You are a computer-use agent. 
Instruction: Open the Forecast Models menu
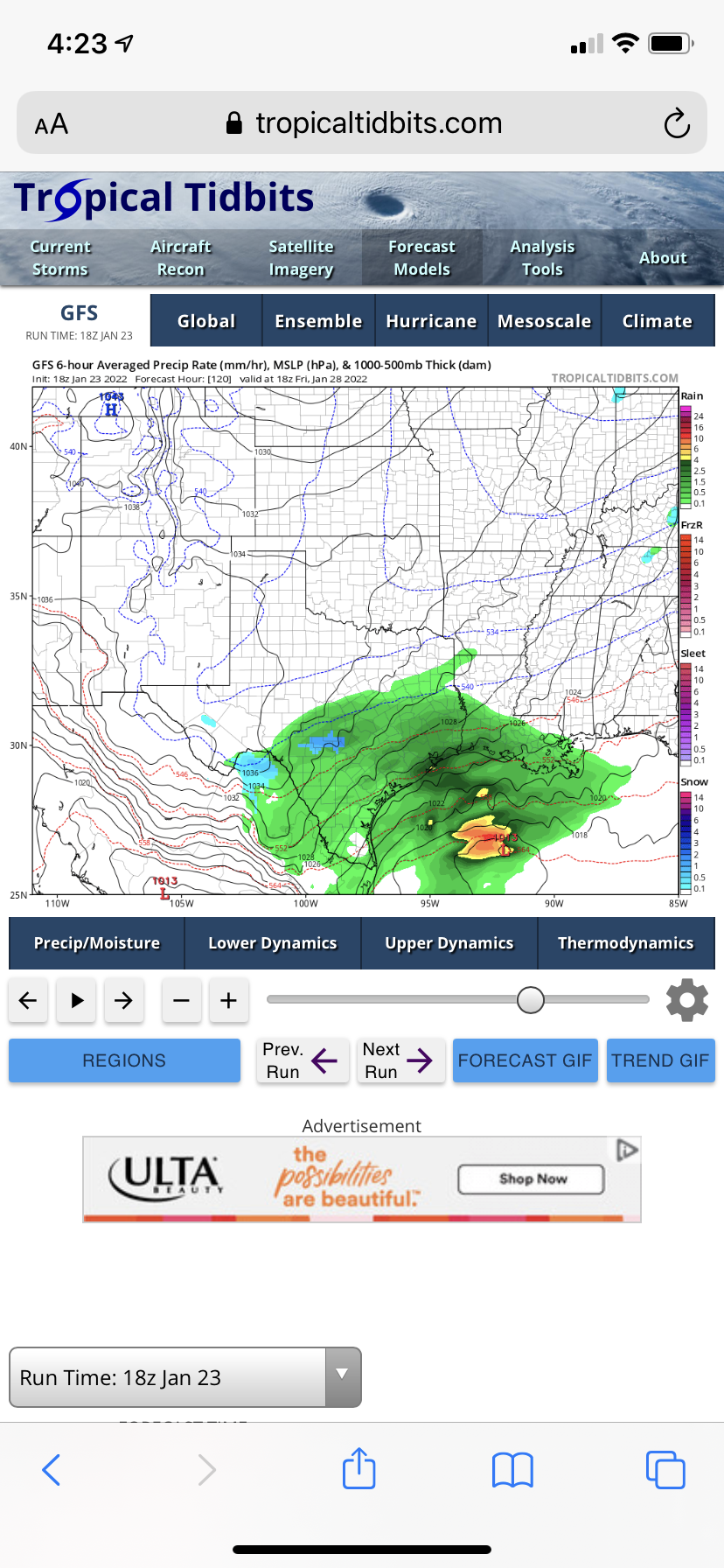pos(421,258)
